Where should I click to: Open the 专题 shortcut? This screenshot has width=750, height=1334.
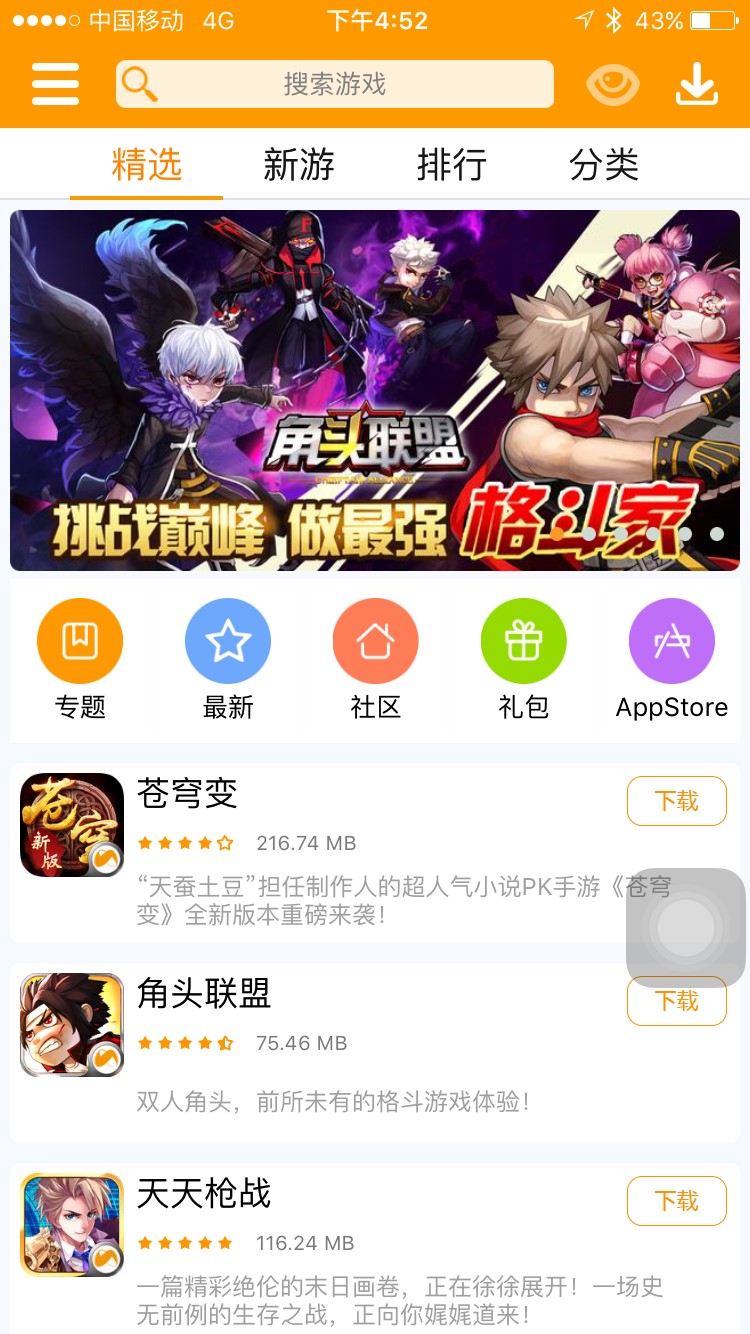click(80, 642)
